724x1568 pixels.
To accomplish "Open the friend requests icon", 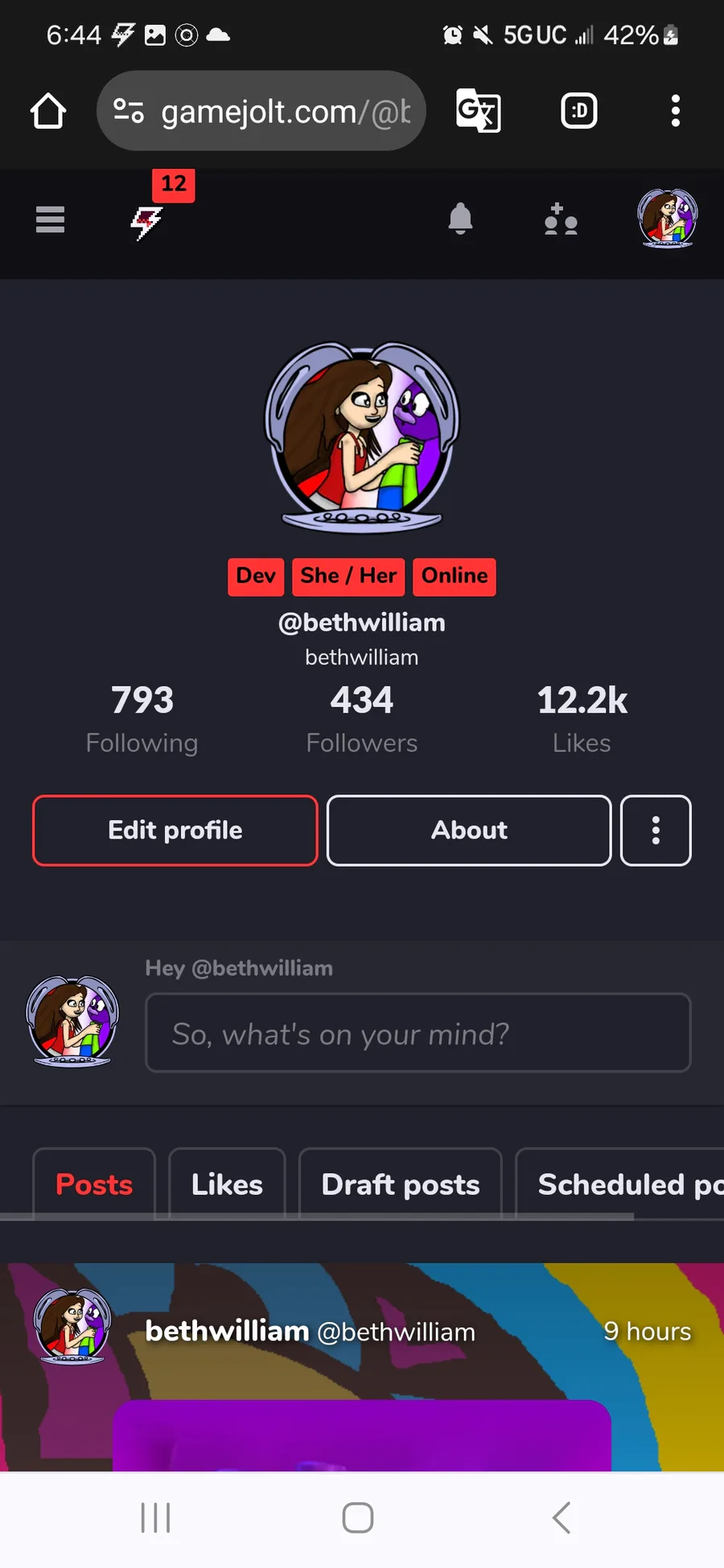I will point(561,219).
